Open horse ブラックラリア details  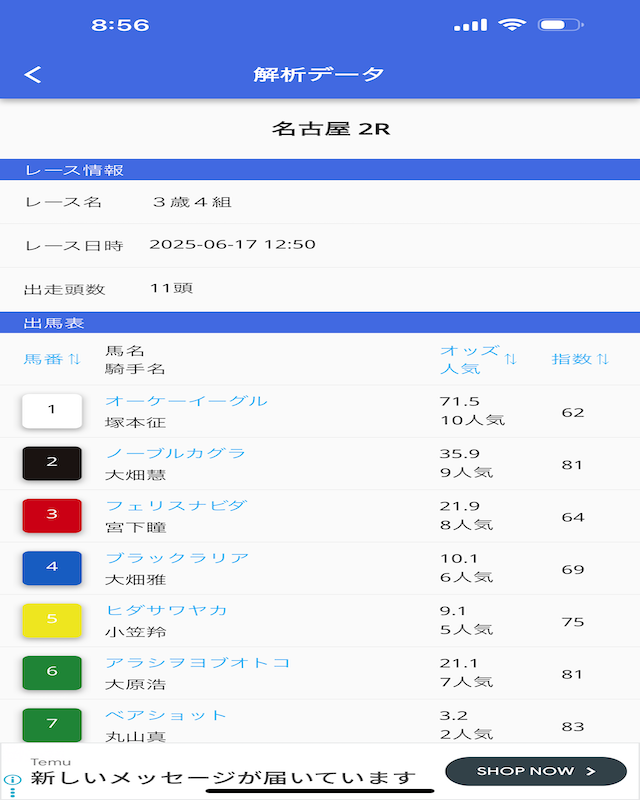[x=177, y=558]
